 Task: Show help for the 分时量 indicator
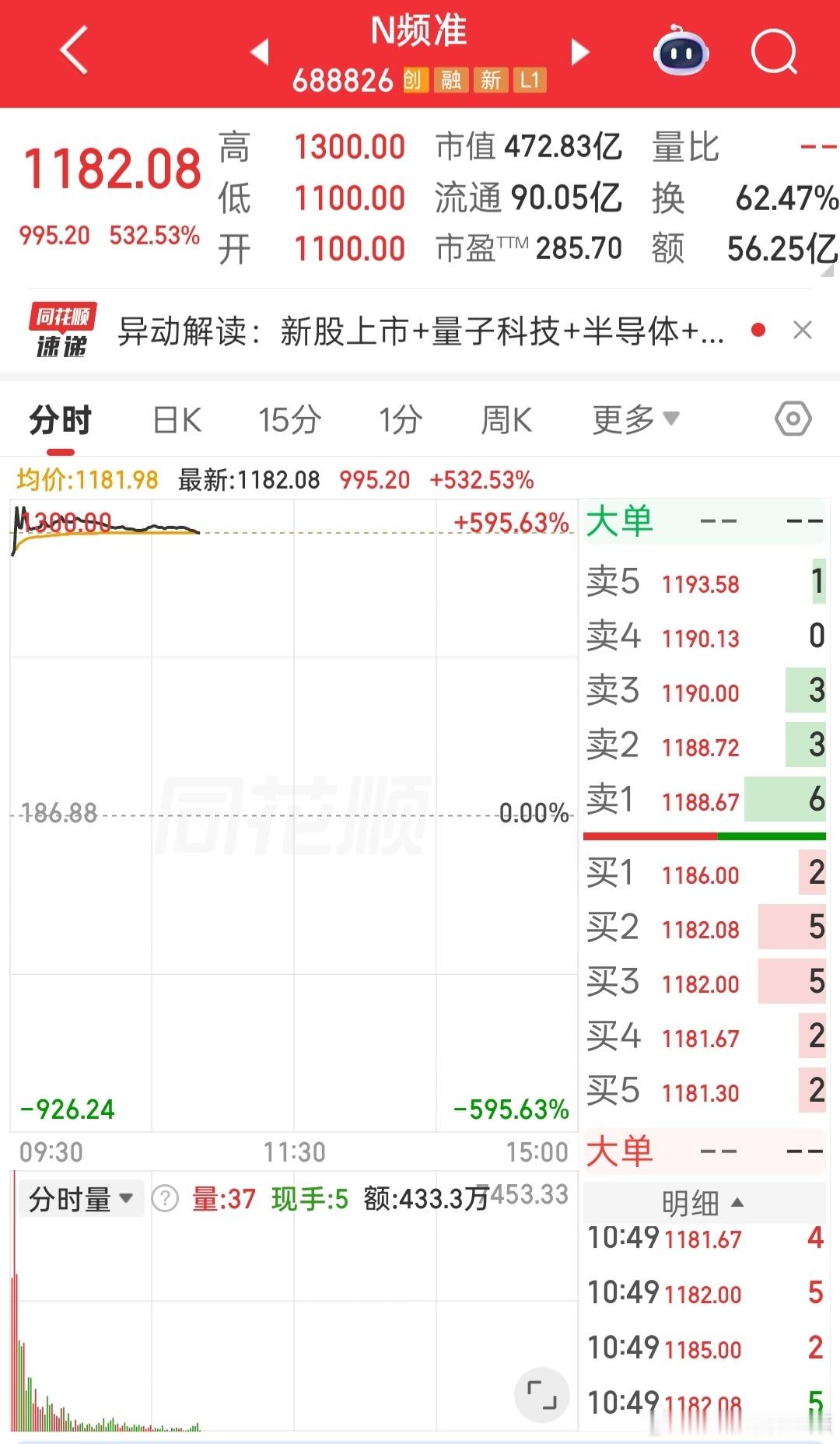pyautogui.click(x=165, y=1199)
